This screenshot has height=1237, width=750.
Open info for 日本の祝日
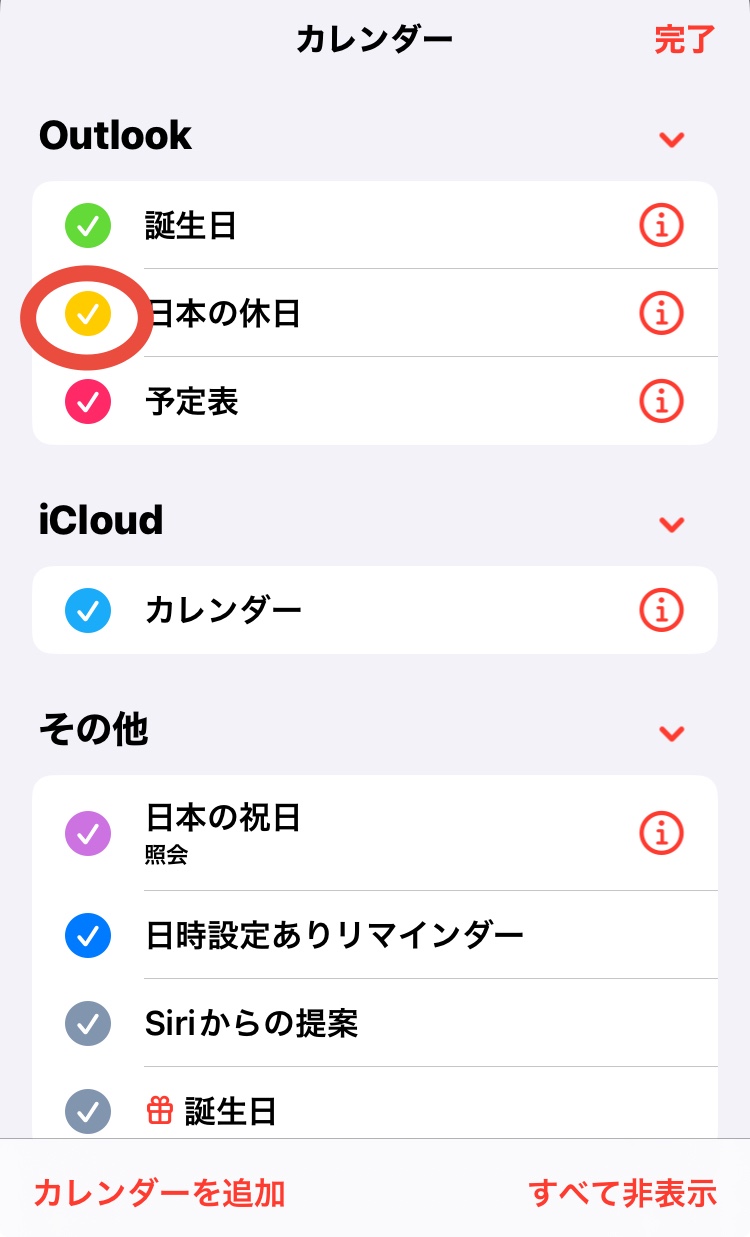[x=661, y=832]
